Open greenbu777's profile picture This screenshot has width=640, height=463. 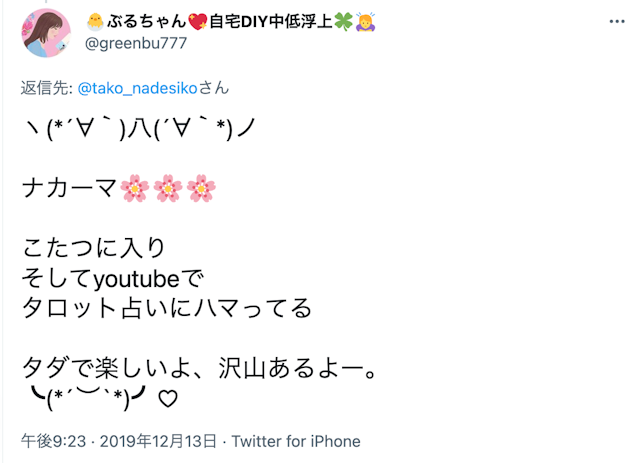pyautogui.click(x=46, y=33)
